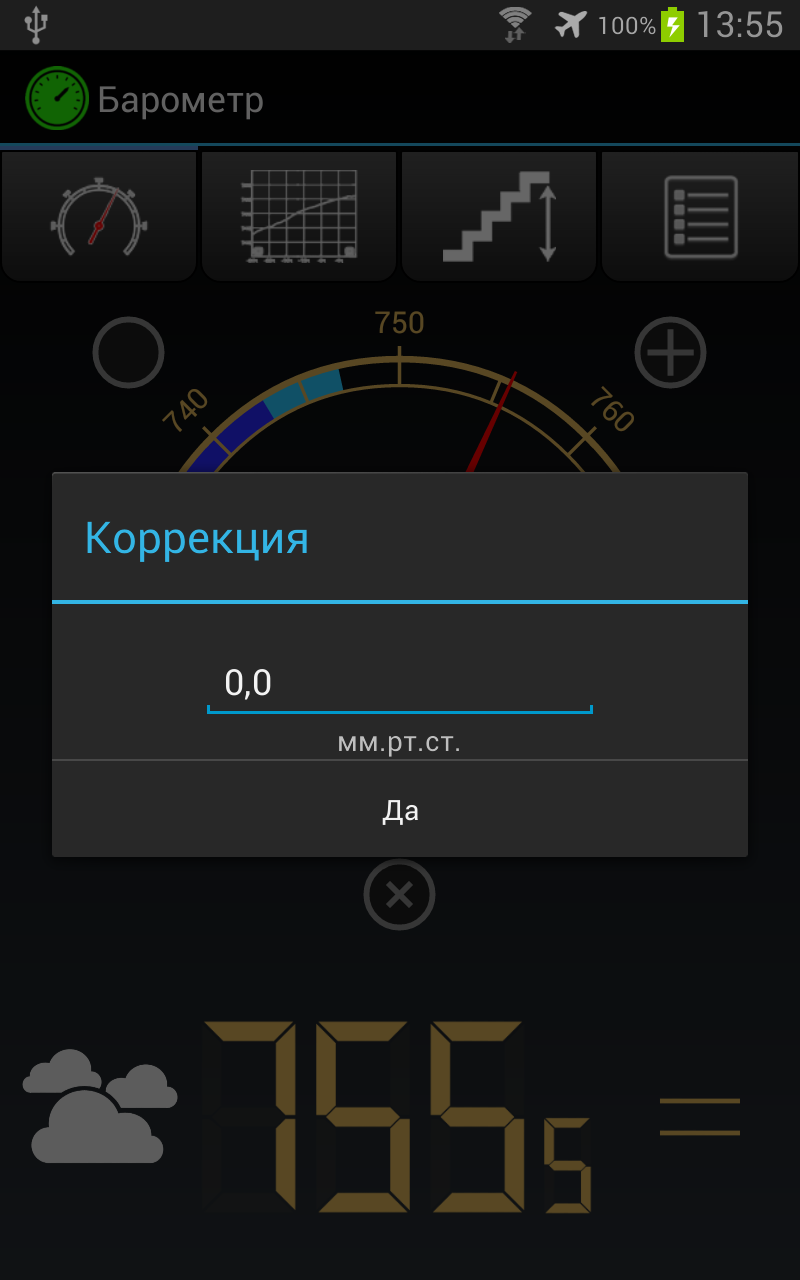Switch to the altitude stairs tab
Viewport: 800px width, 1280px height.
click(499, 217)
